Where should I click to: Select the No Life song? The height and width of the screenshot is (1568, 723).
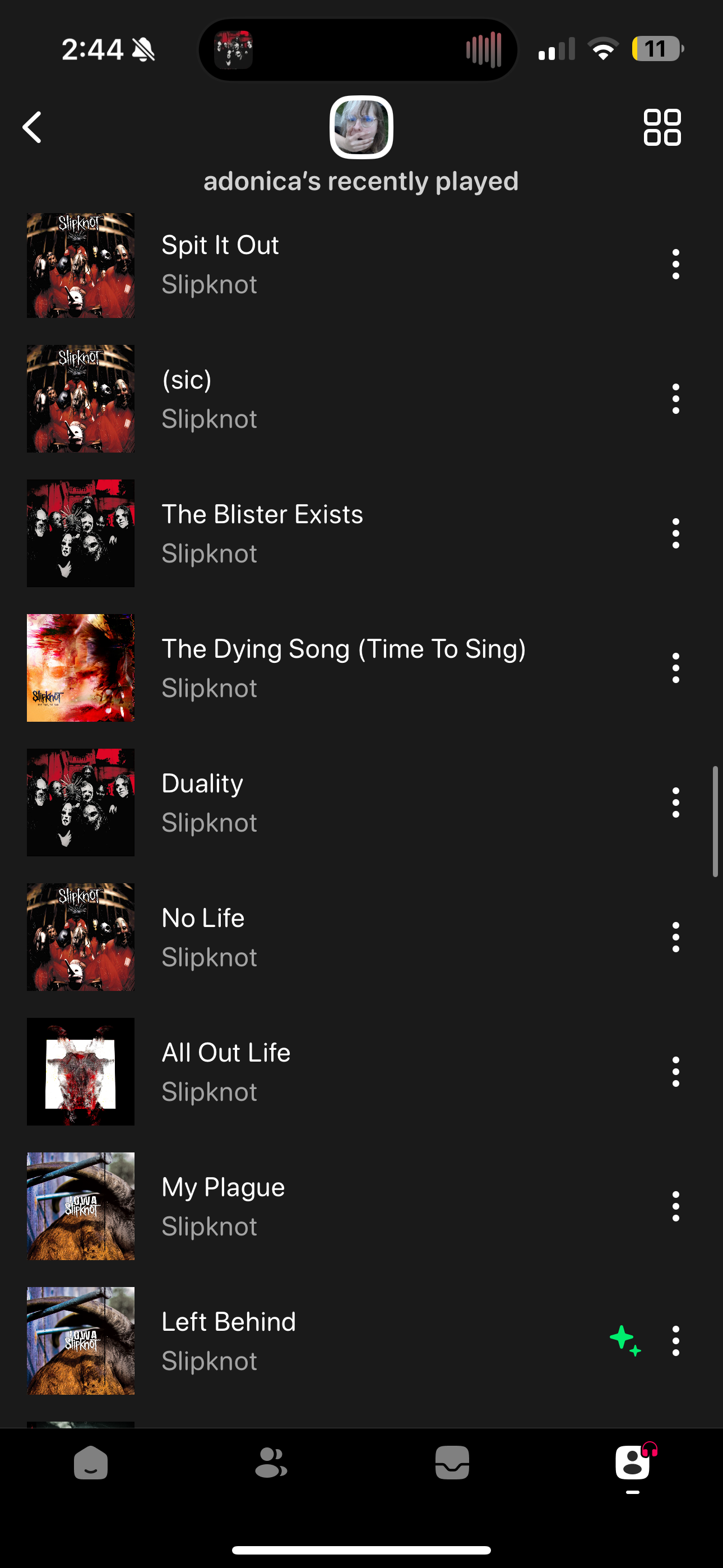pos(203,918)
